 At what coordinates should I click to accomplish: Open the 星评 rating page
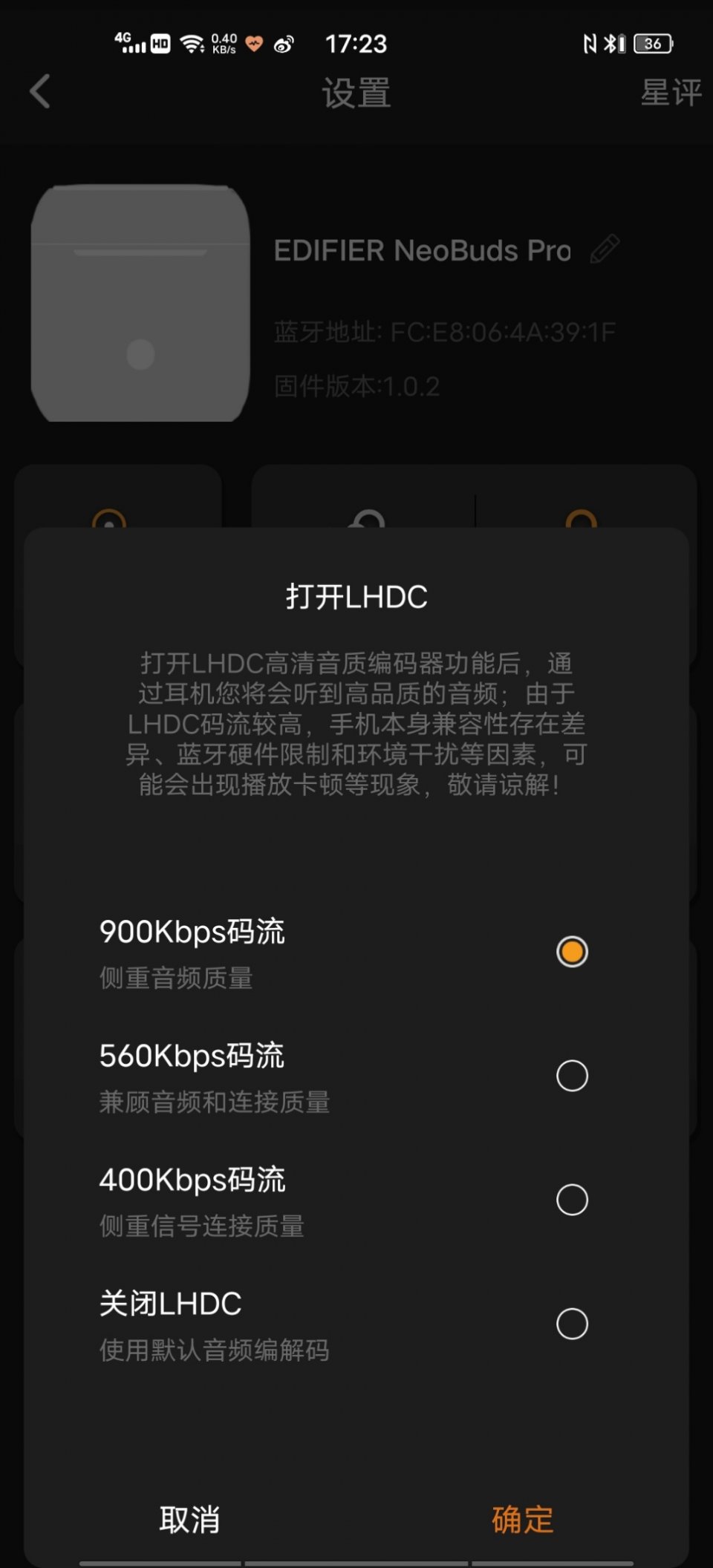click(x=671, y=91)
